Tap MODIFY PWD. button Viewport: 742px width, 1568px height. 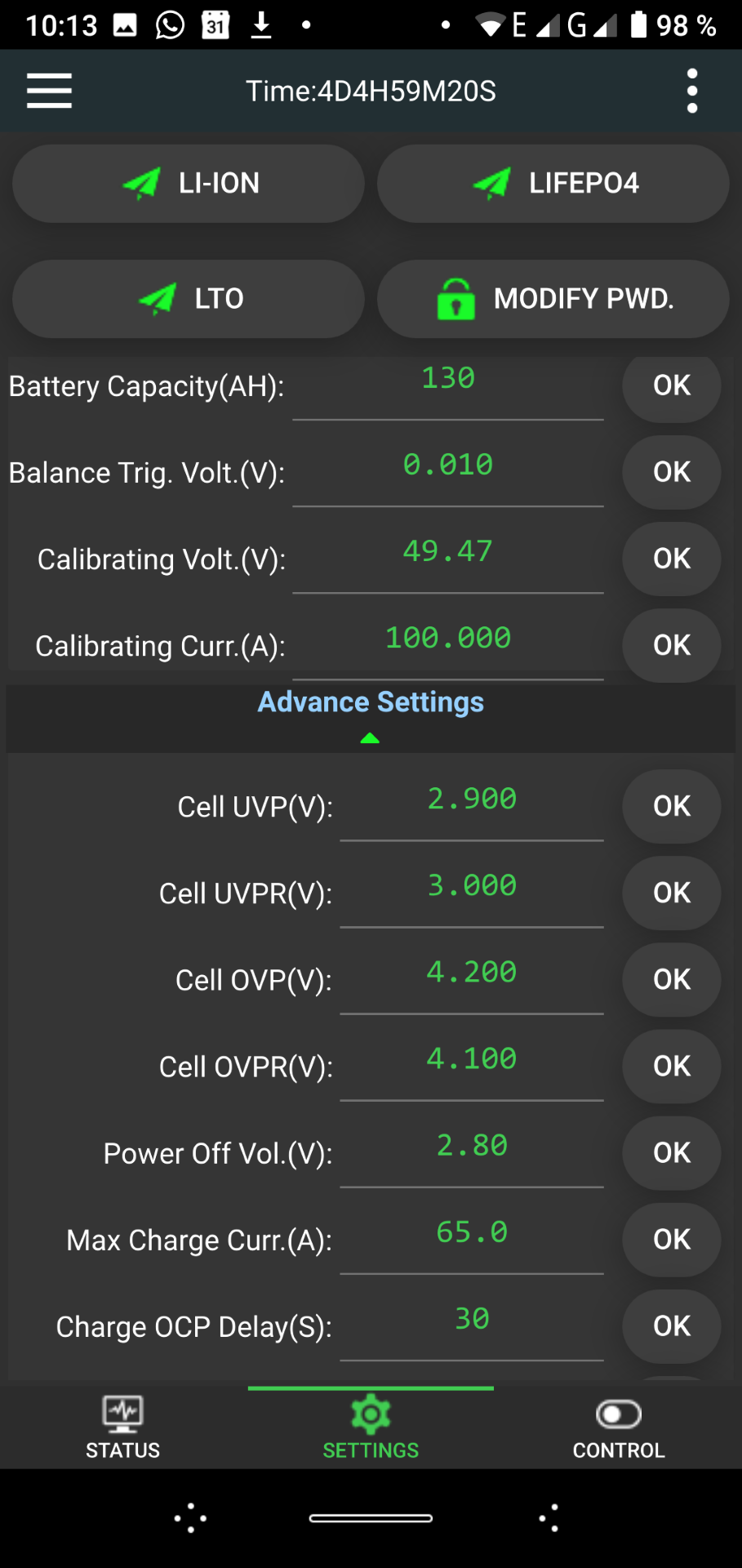coord(553,299)
